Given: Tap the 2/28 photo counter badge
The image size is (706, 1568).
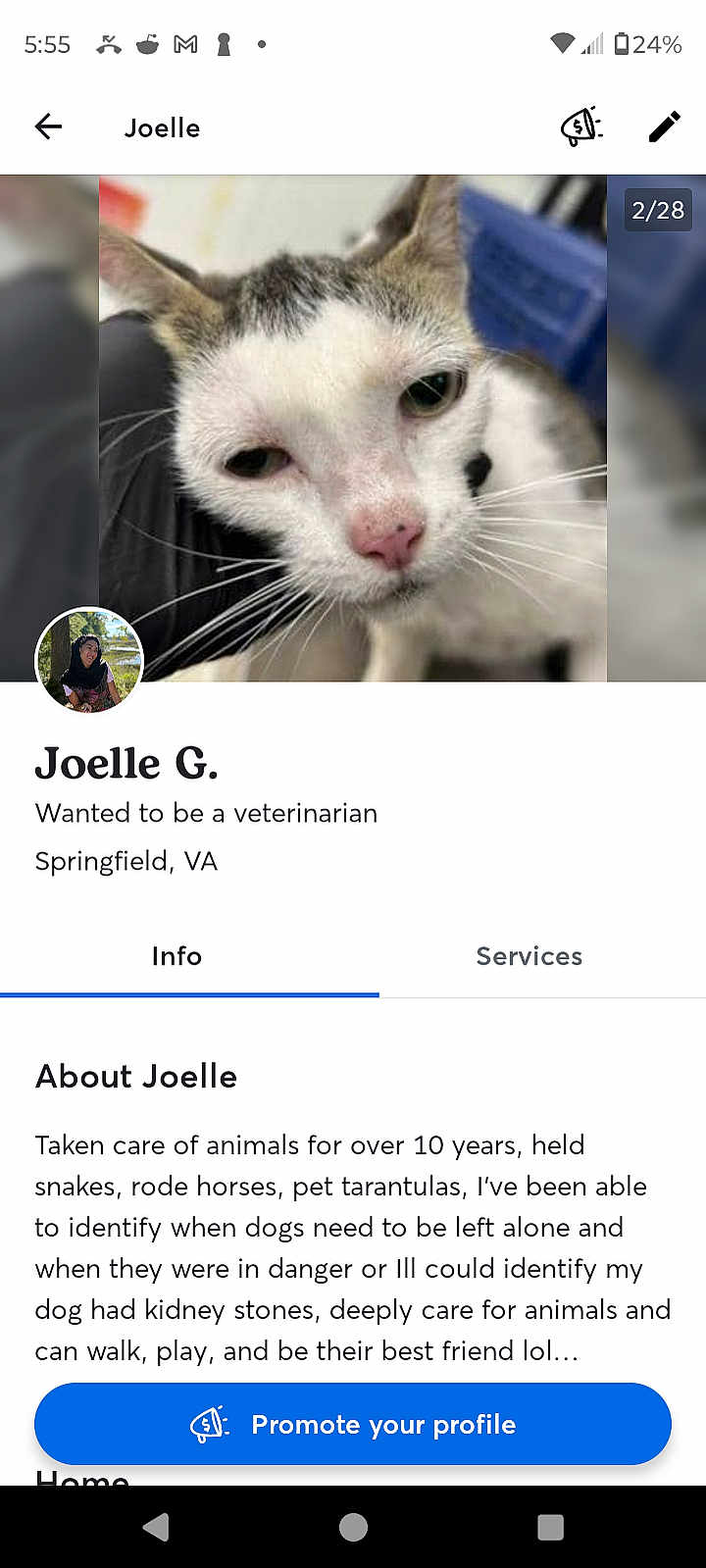Looking at the screenshot, I should [657, 209].
